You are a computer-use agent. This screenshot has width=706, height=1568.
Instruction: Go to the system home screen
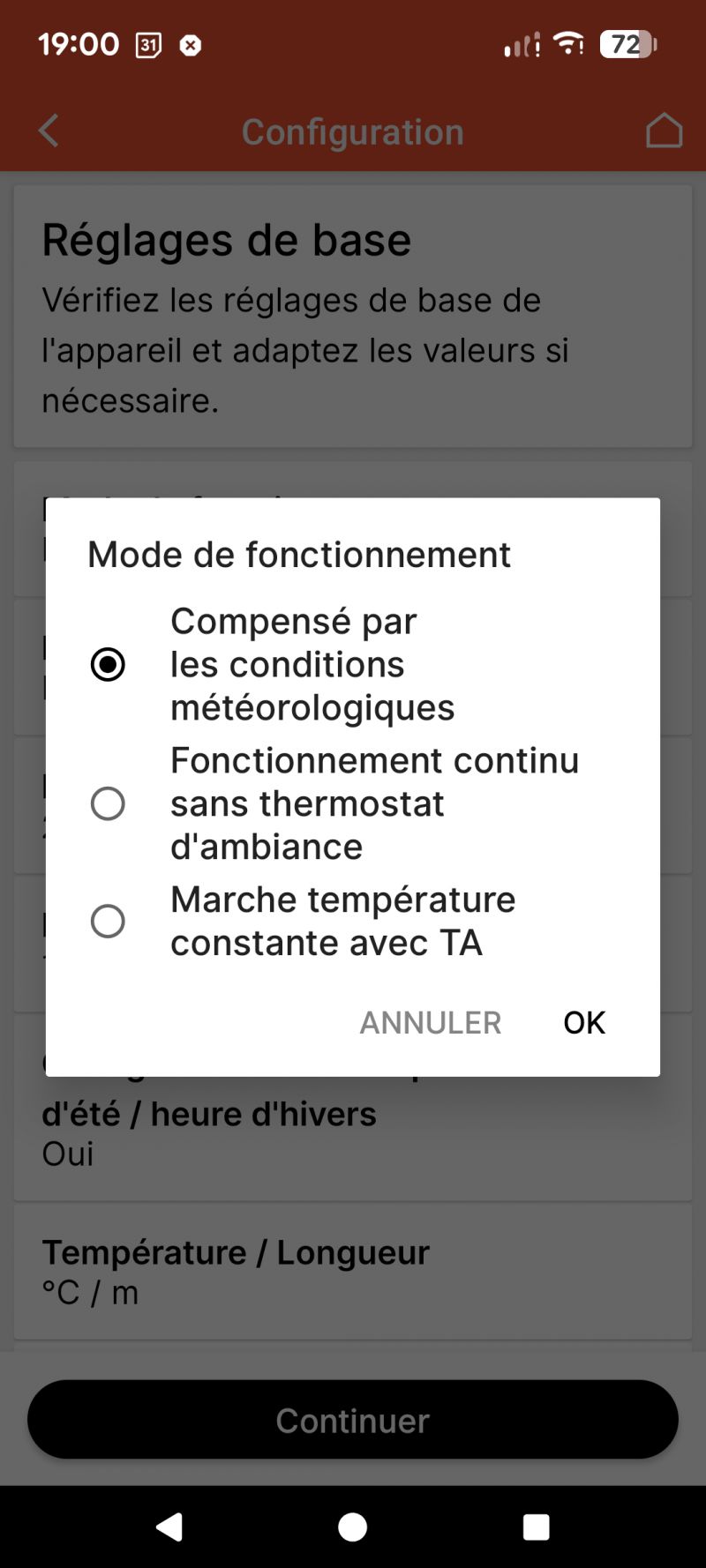[x=353, y=1527]
